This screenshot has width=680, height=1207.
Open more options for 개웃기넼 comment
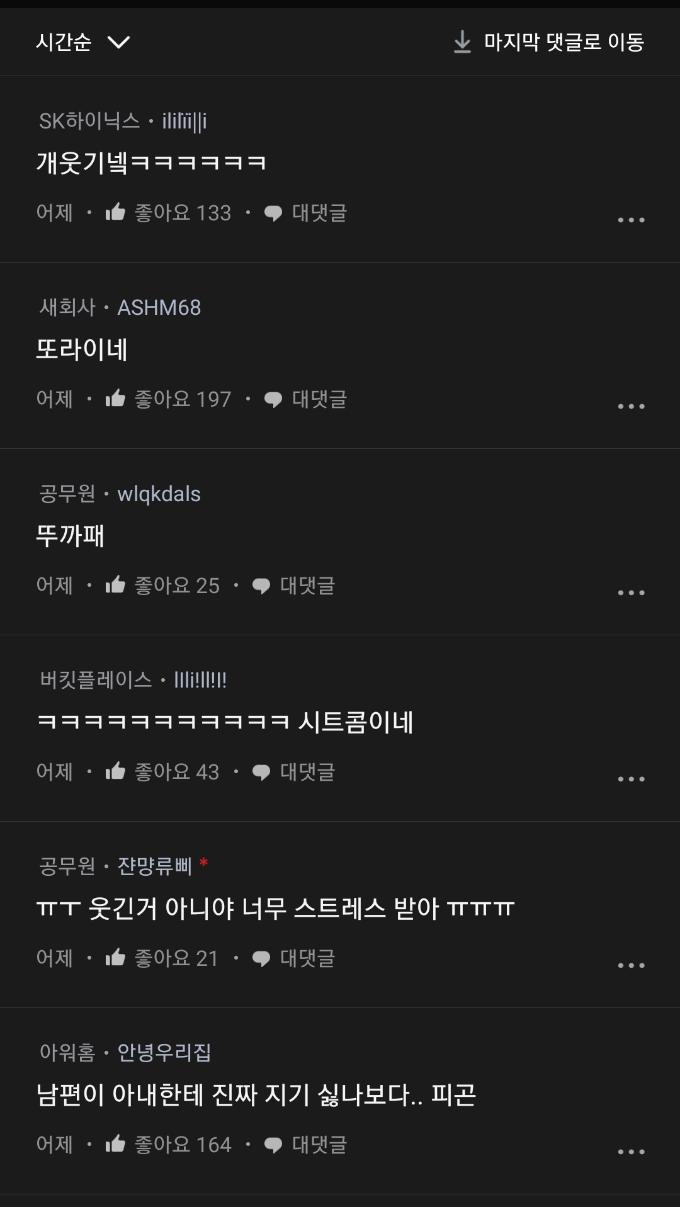click(x=631, y=219)
